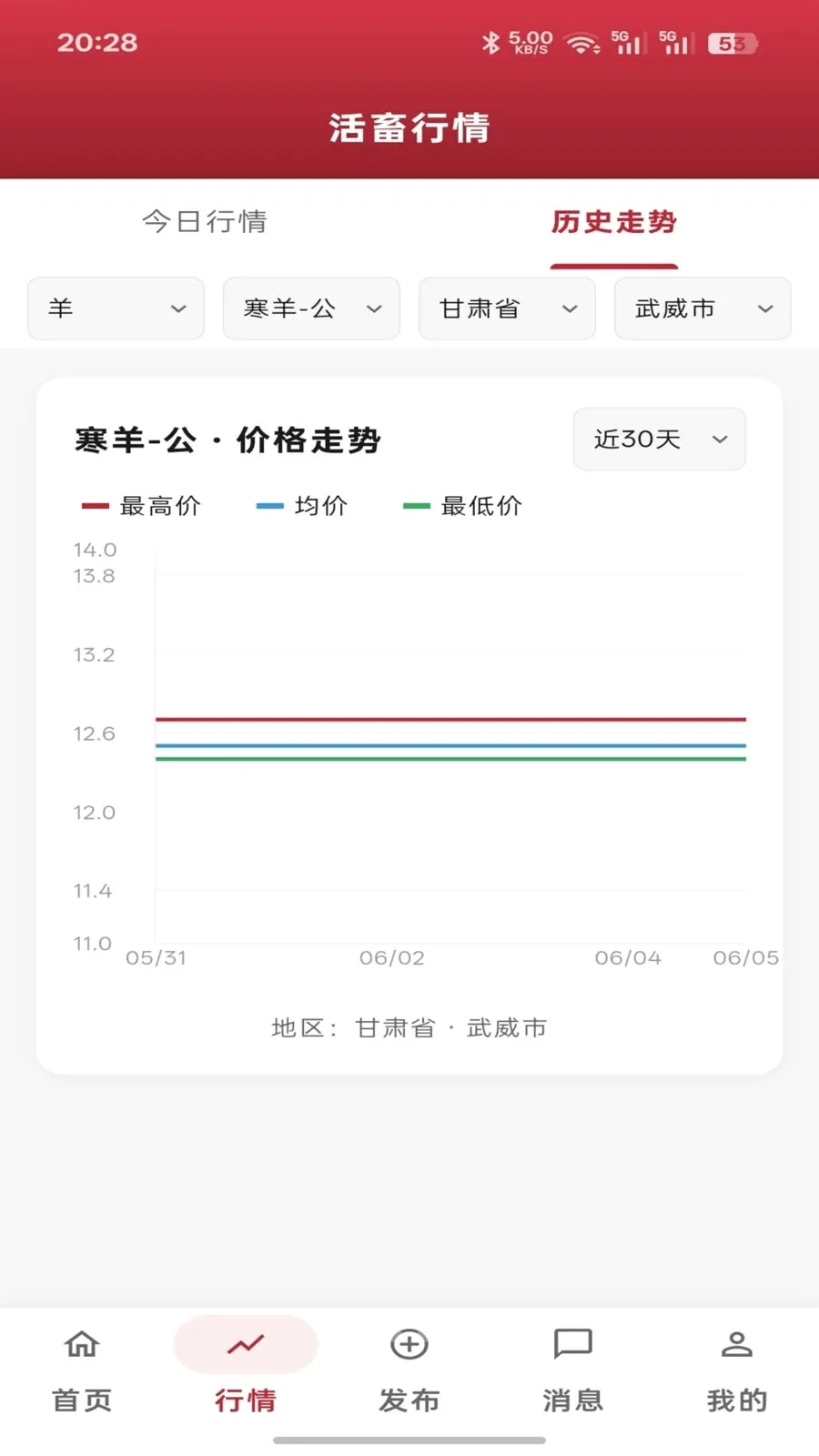
Task: Open the 羊 animal type dropdown
Action: [x=116, y=308]
